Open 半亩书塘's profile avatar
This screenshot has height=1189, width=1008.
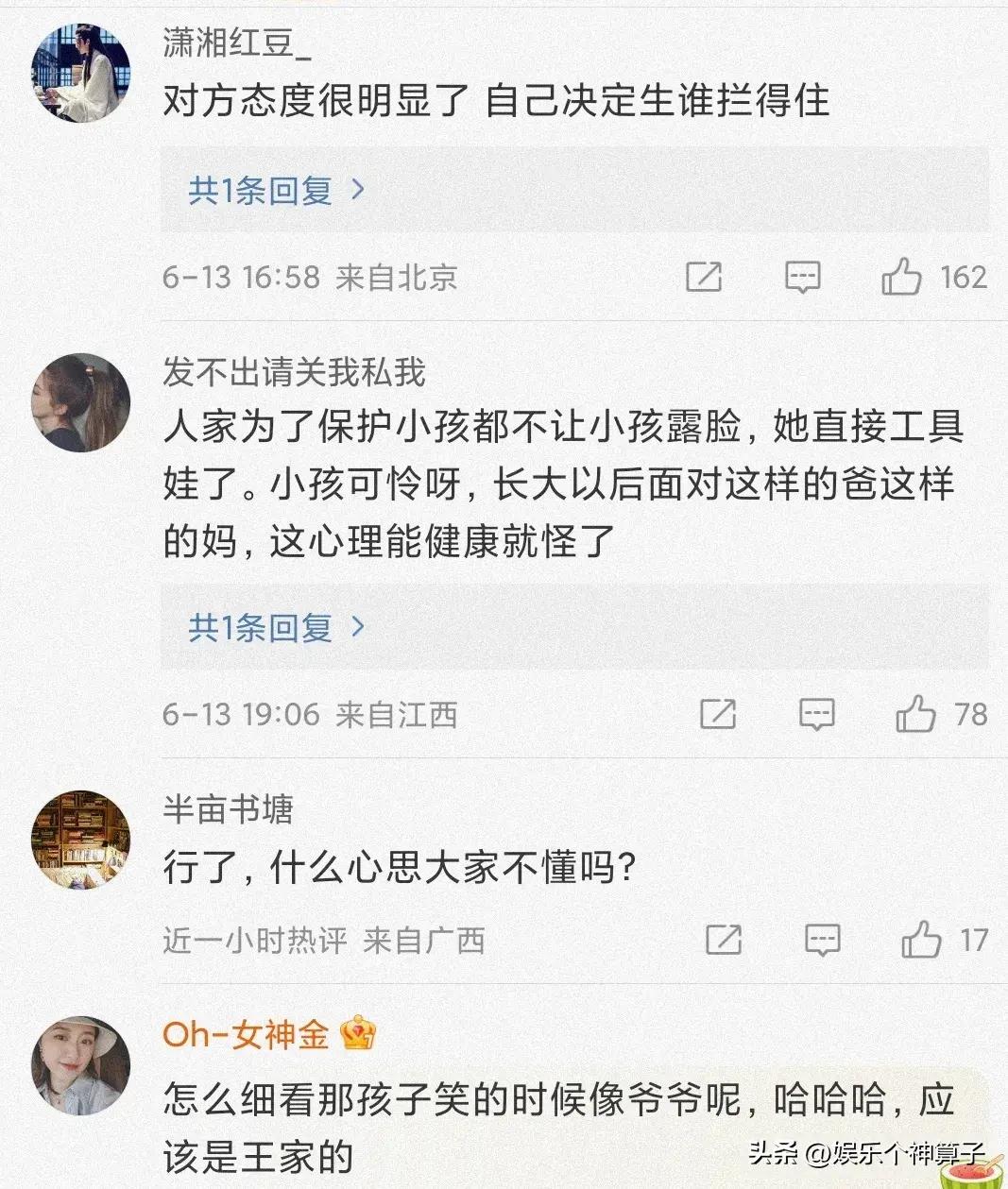tap(81, 841)
